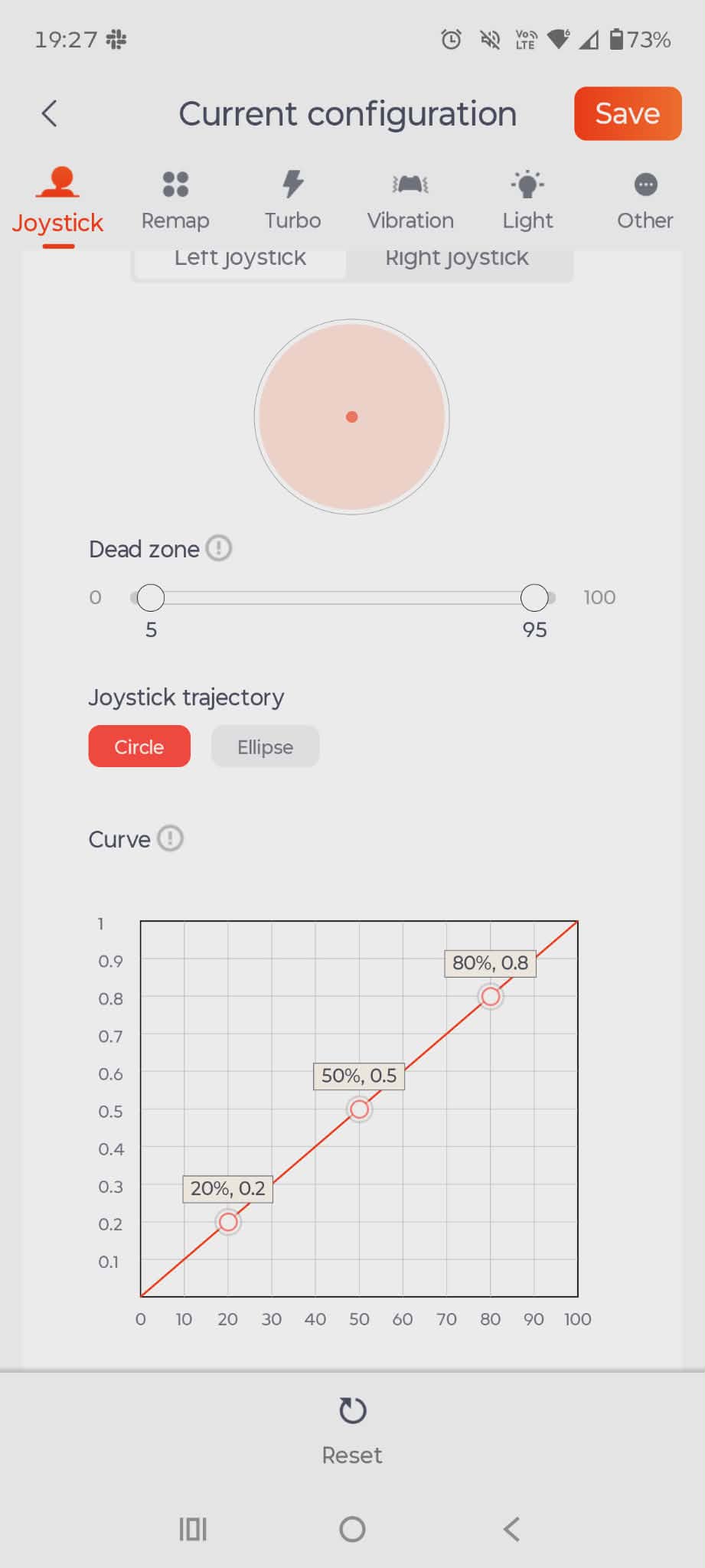Go to the Other tab

pos(645,201)
